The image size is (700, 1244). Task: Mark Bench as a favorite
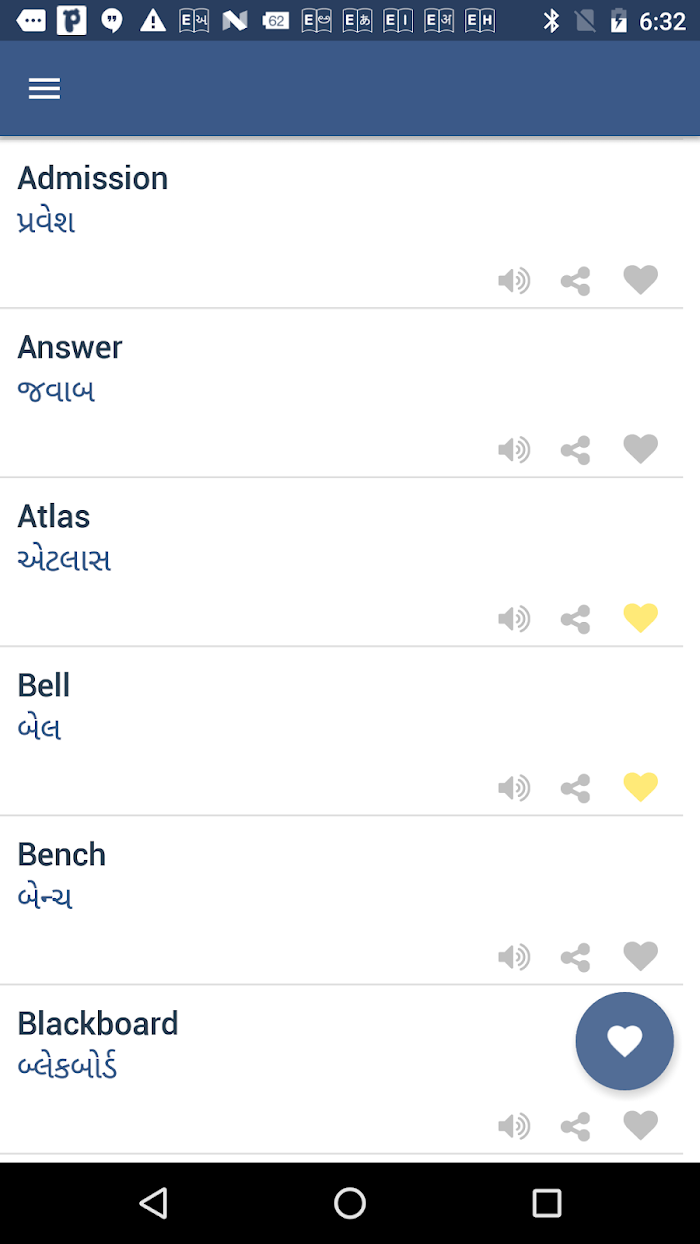point(640,956)
